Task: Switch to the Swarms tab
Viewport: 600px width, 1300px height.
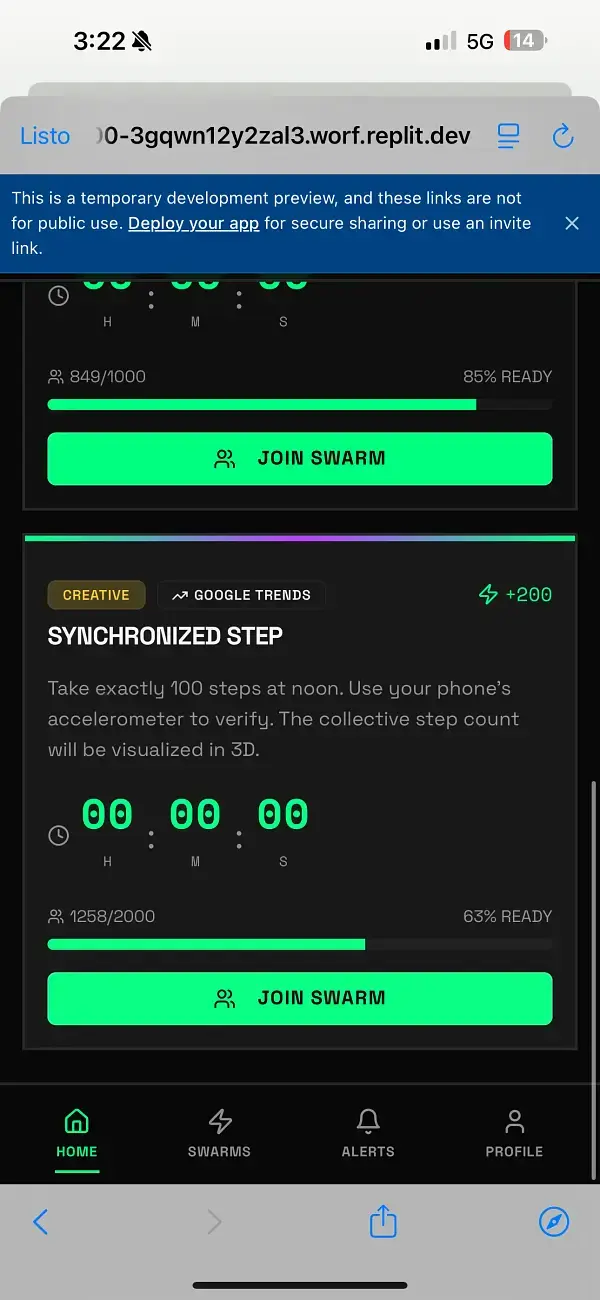Action: pyautogui.click(x=219, y=1133)
